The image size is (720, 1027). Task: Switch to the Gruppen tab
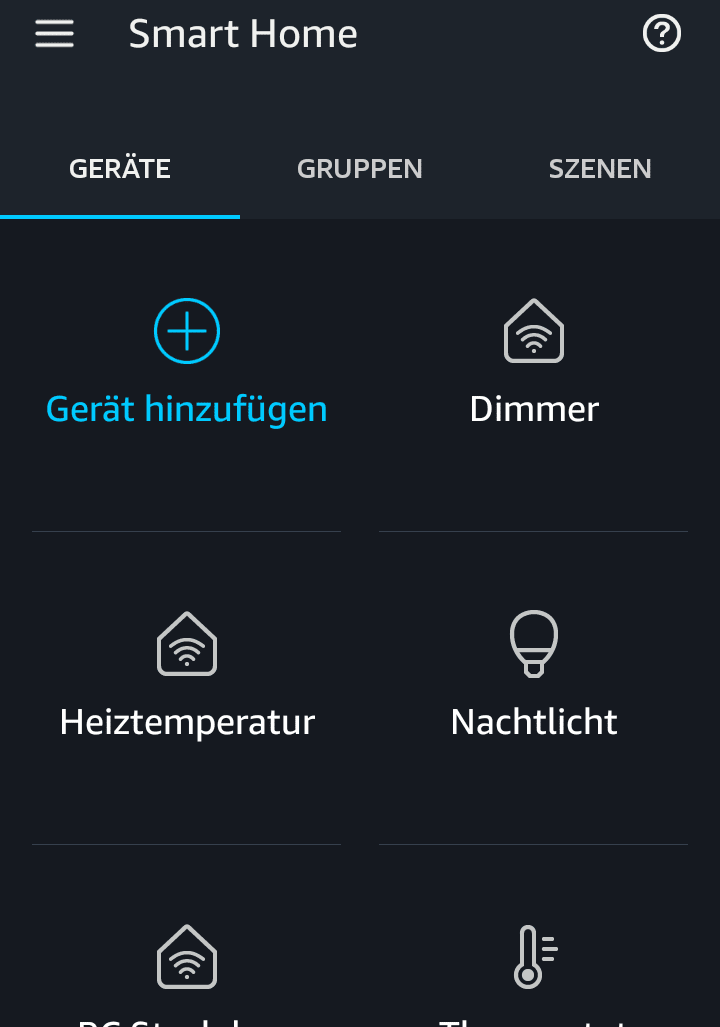tap(359, 169)
